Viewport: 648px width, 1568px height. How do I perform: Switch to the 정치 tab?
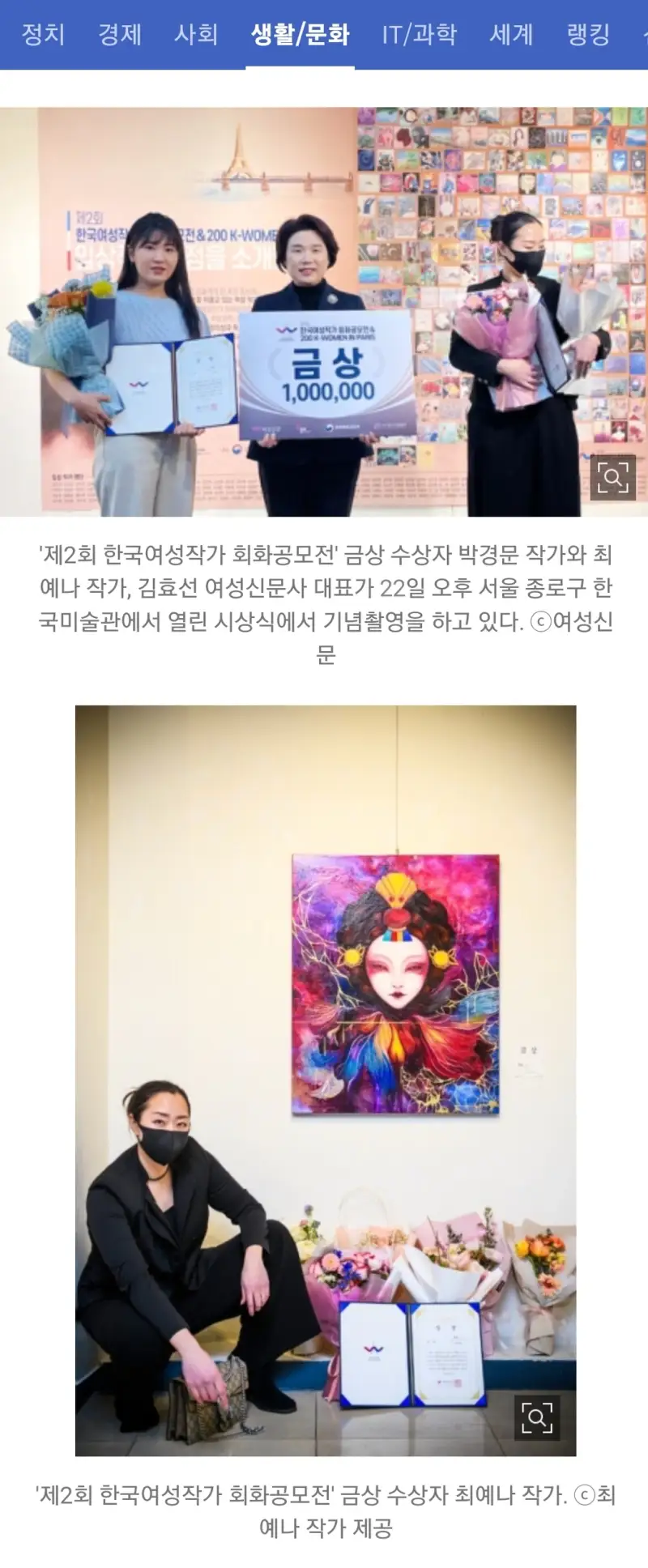(x=43, y=34)
